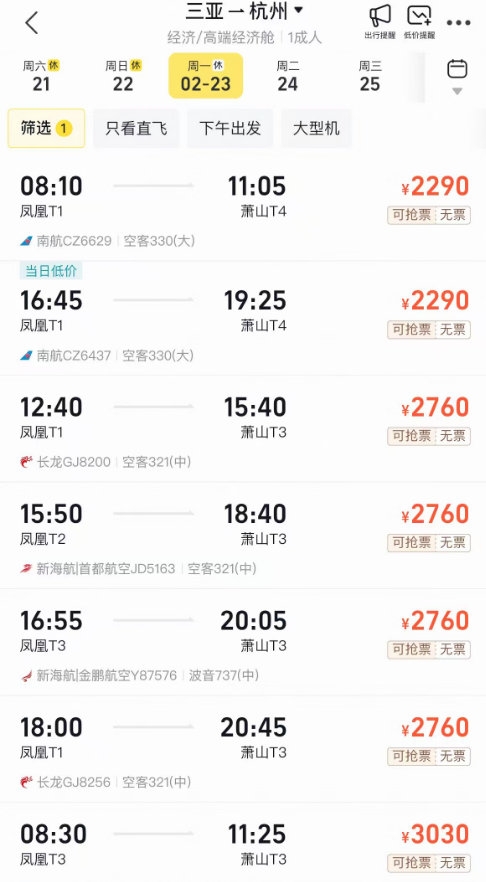Open the 12:40 长龙GJ8200 flight

tap(243, 429)
